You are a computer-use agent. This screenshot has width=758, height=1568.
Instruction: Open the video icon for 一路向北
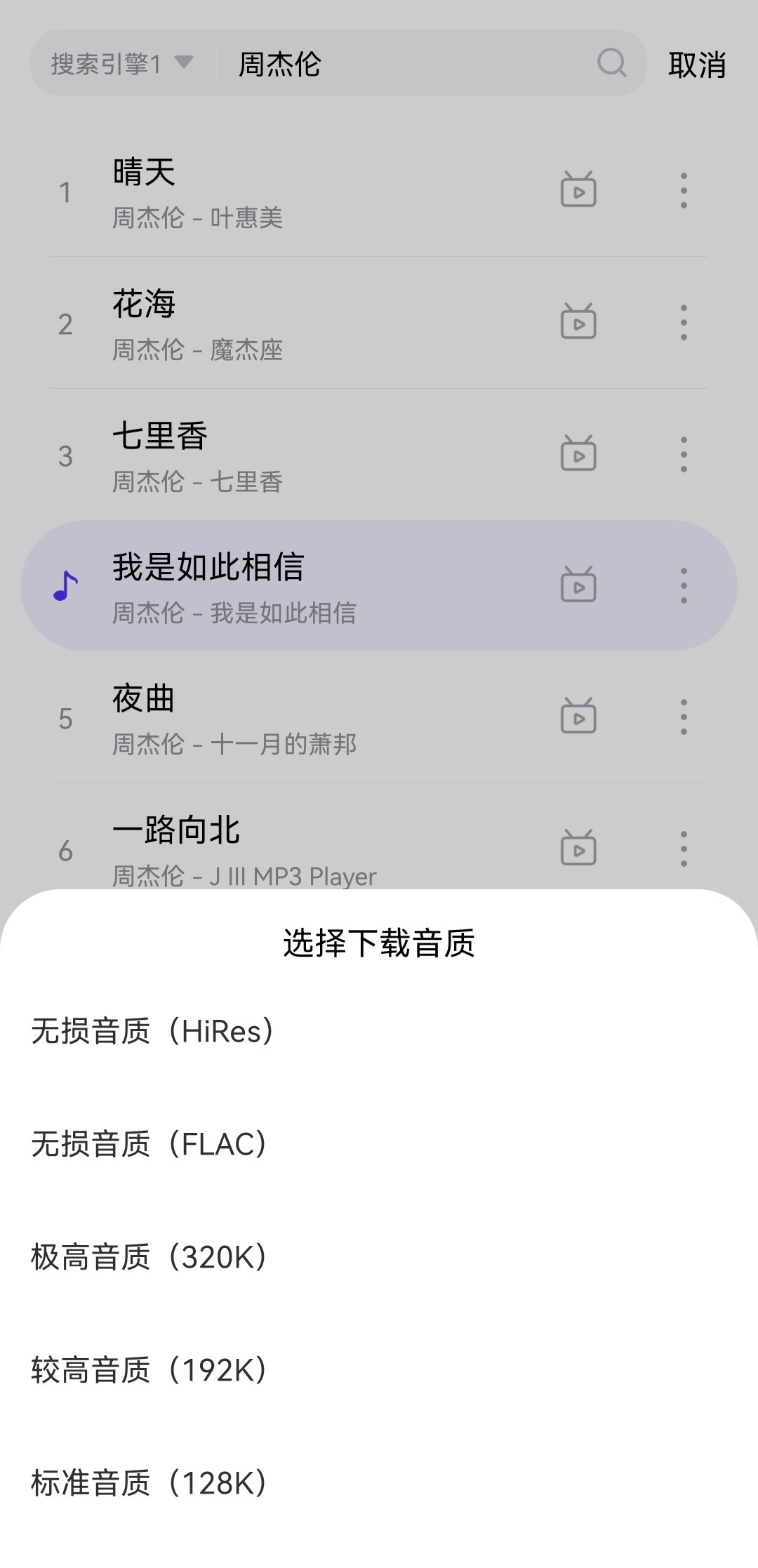(x=578, y=849)
